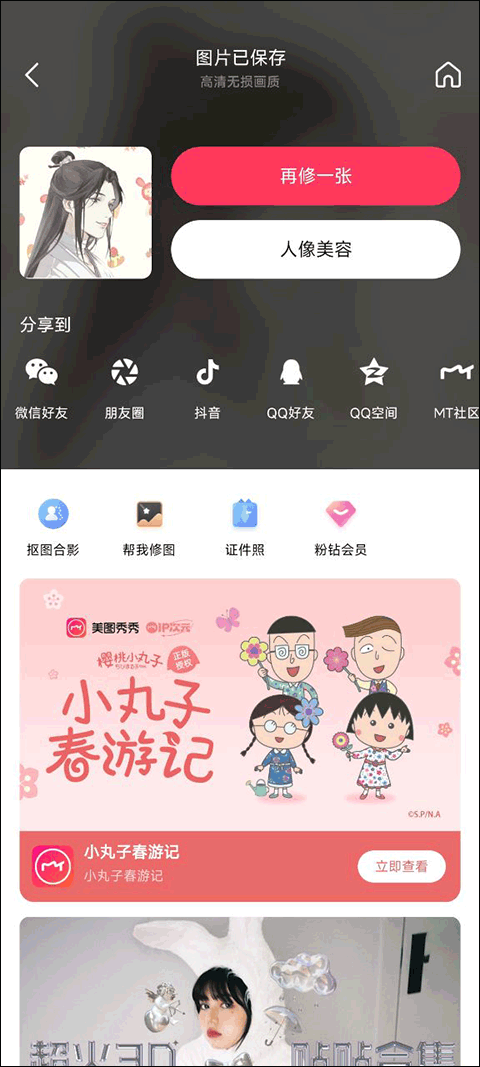Open the 证件照 feature
Image resolution: width=480 pixels, height=1067 pixels.
[245, 527]
